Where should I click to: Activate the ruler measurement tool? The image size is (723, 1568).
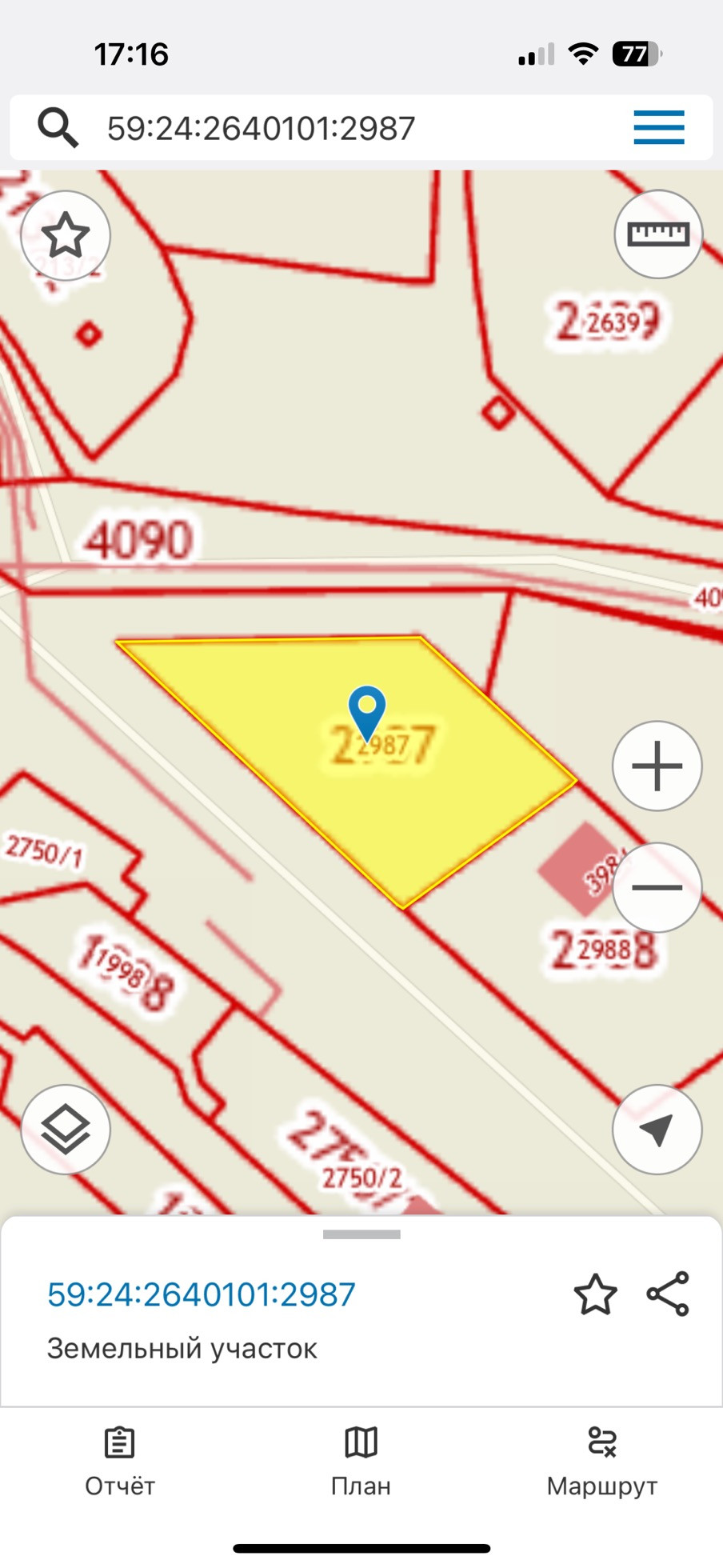pos(657,234)
